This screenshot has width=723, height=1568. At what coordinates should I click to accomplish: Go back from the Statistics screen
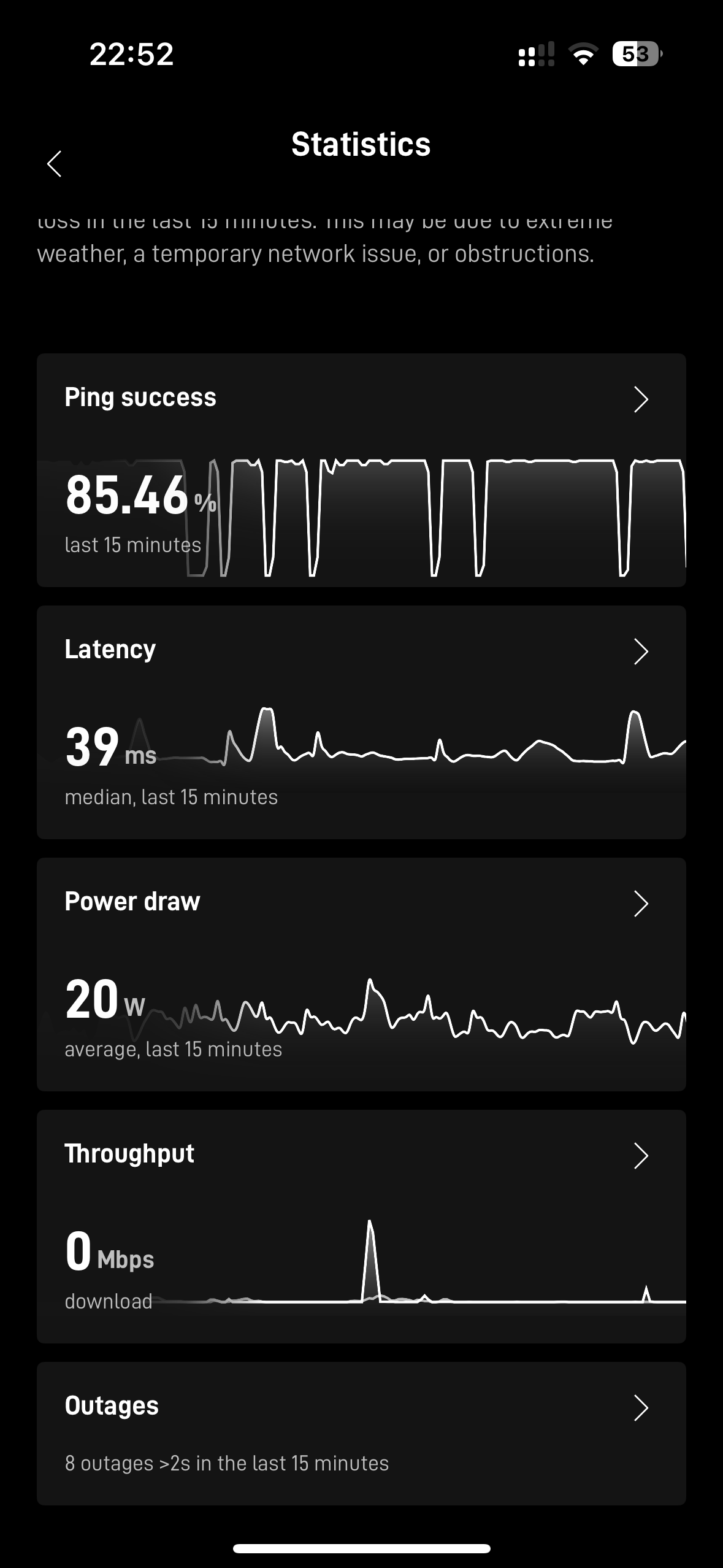[x=55, y=164]
